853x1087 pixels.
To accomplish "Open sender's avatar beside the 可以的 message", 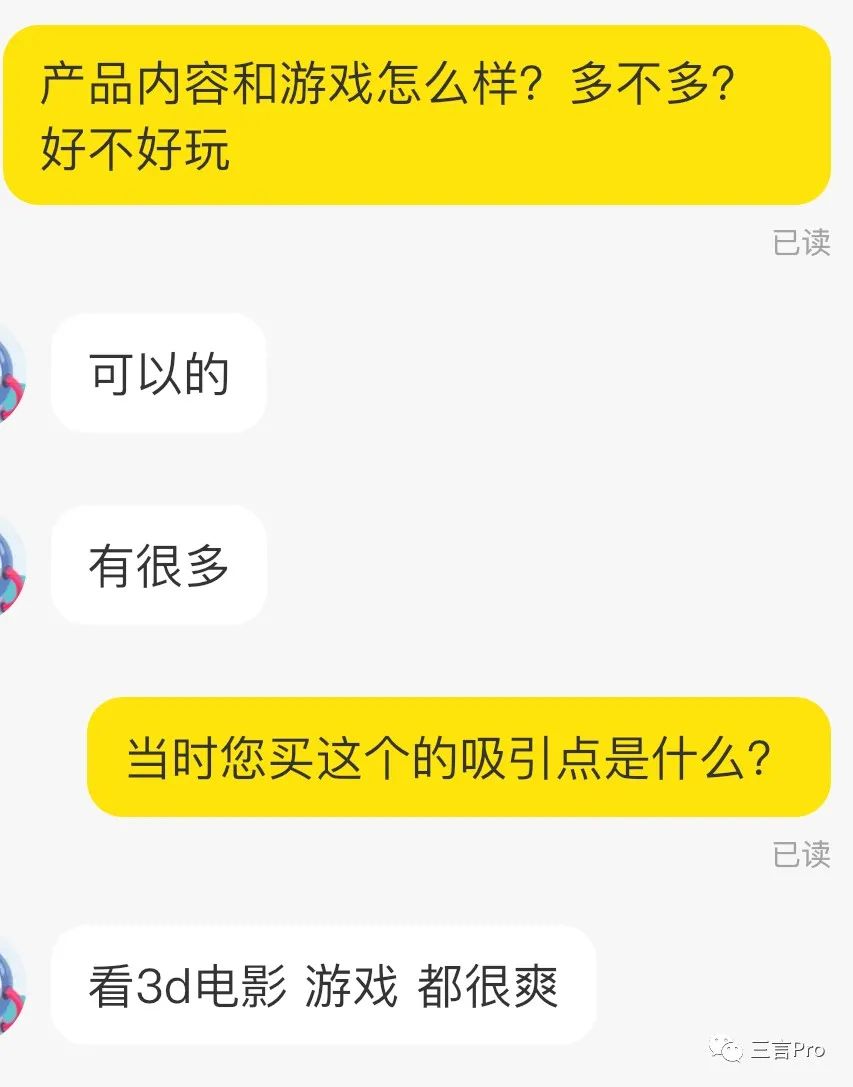I will 10,374.
